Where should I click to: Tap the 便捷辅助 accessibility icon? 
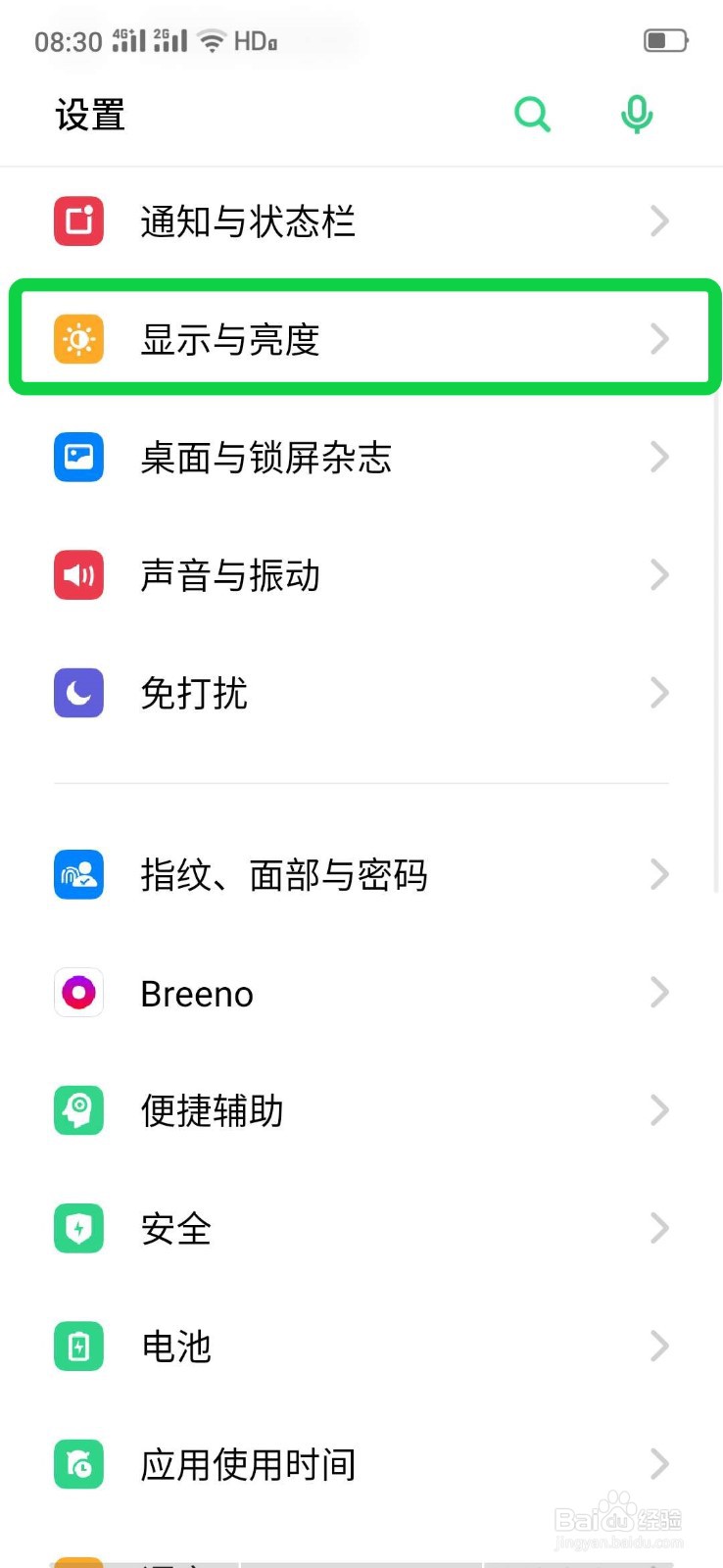pyautogui.click(x=77, y=1110)
